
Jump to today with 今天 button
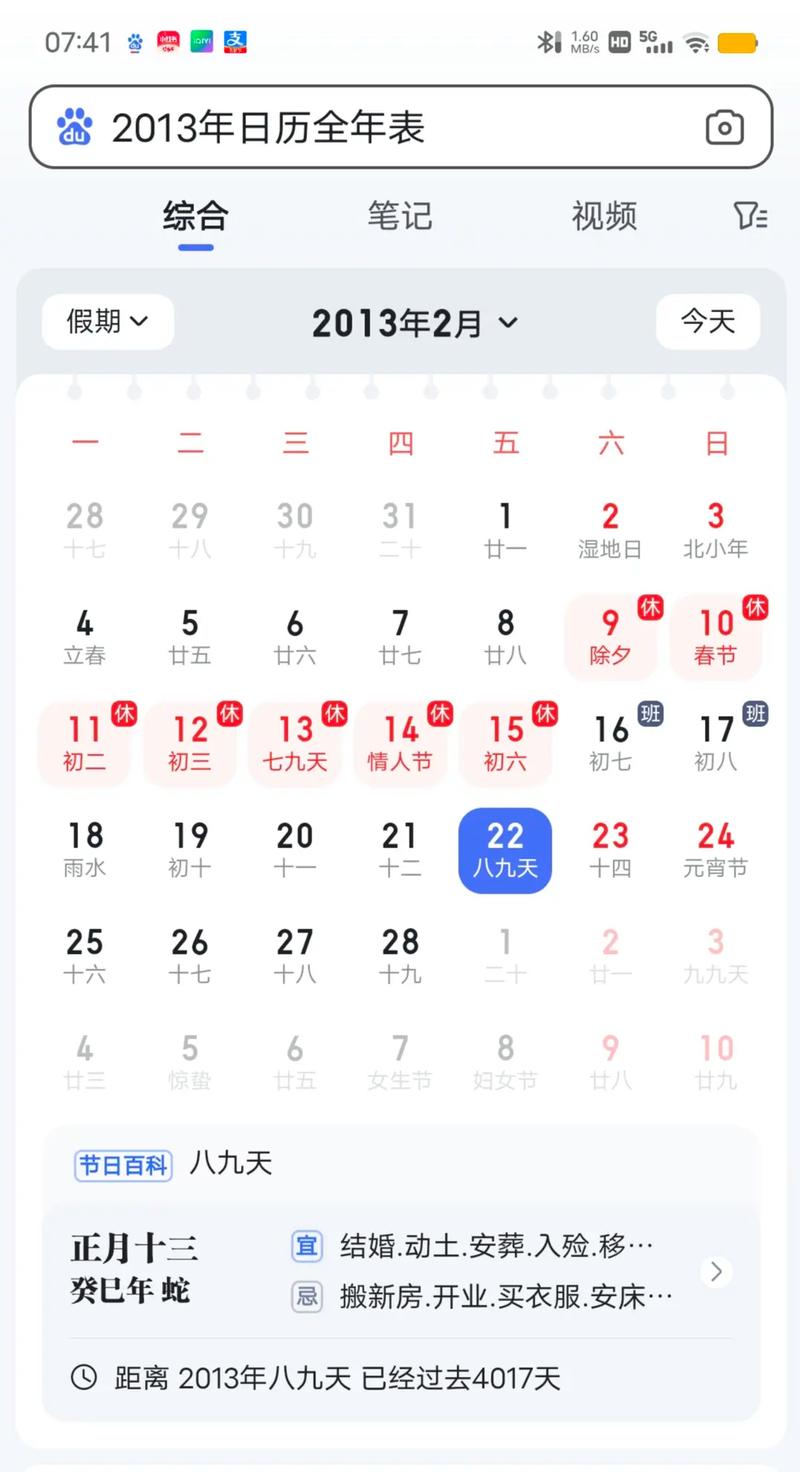tap(708, 322)
